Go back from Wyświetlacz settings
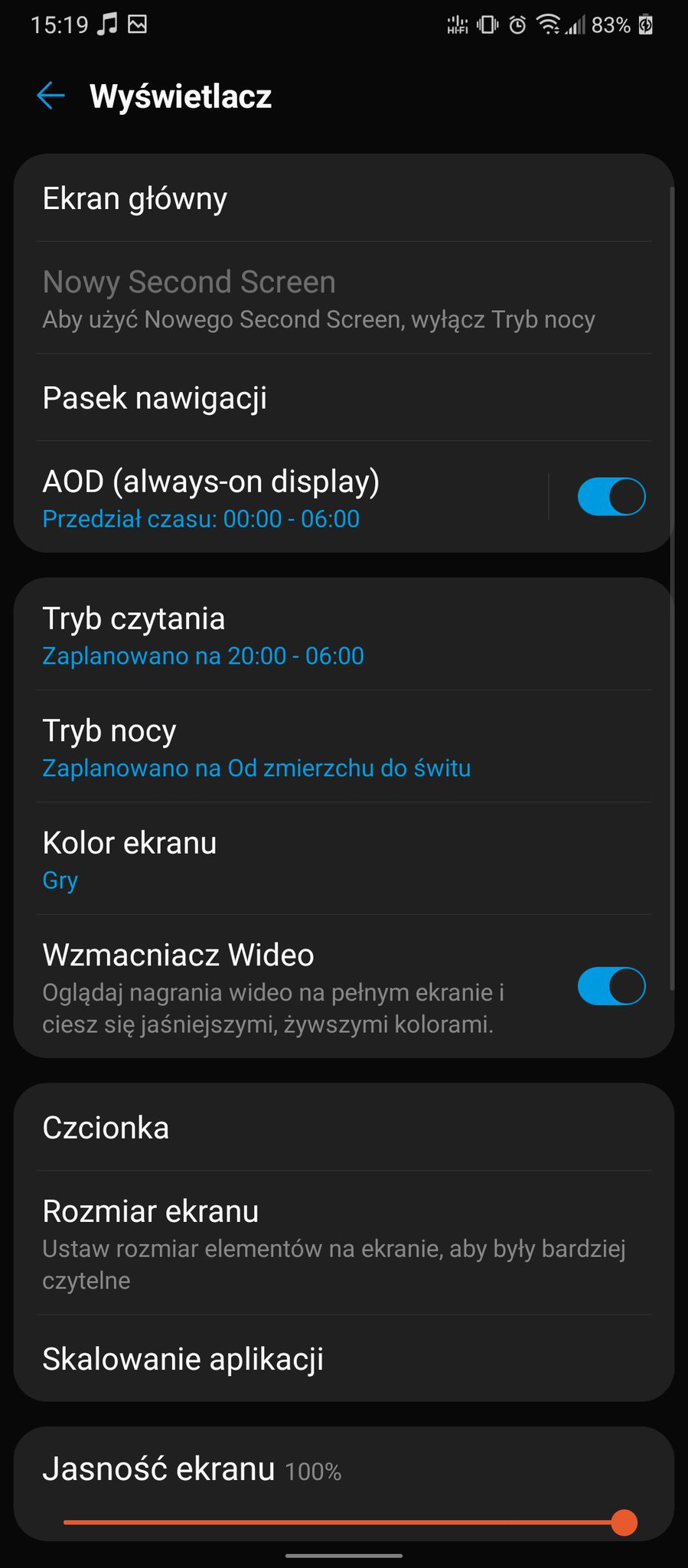This screenshot has height=1568, width=688. [51, 96]
